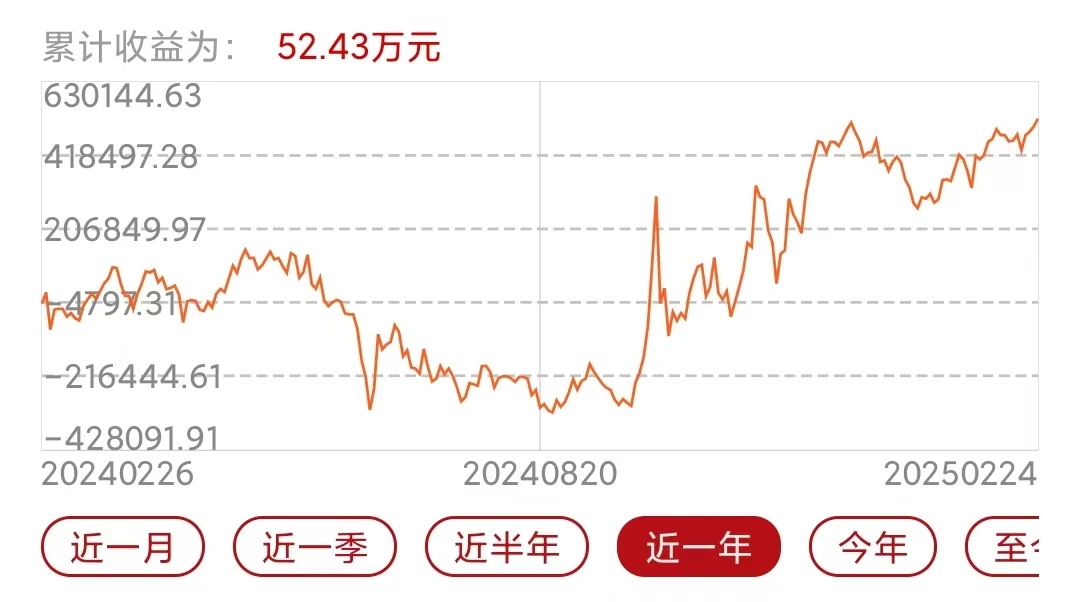Show 近半年 earnings chart
Image resolution: width=1080 pixels, height=602 pixels.
[507, 547]
